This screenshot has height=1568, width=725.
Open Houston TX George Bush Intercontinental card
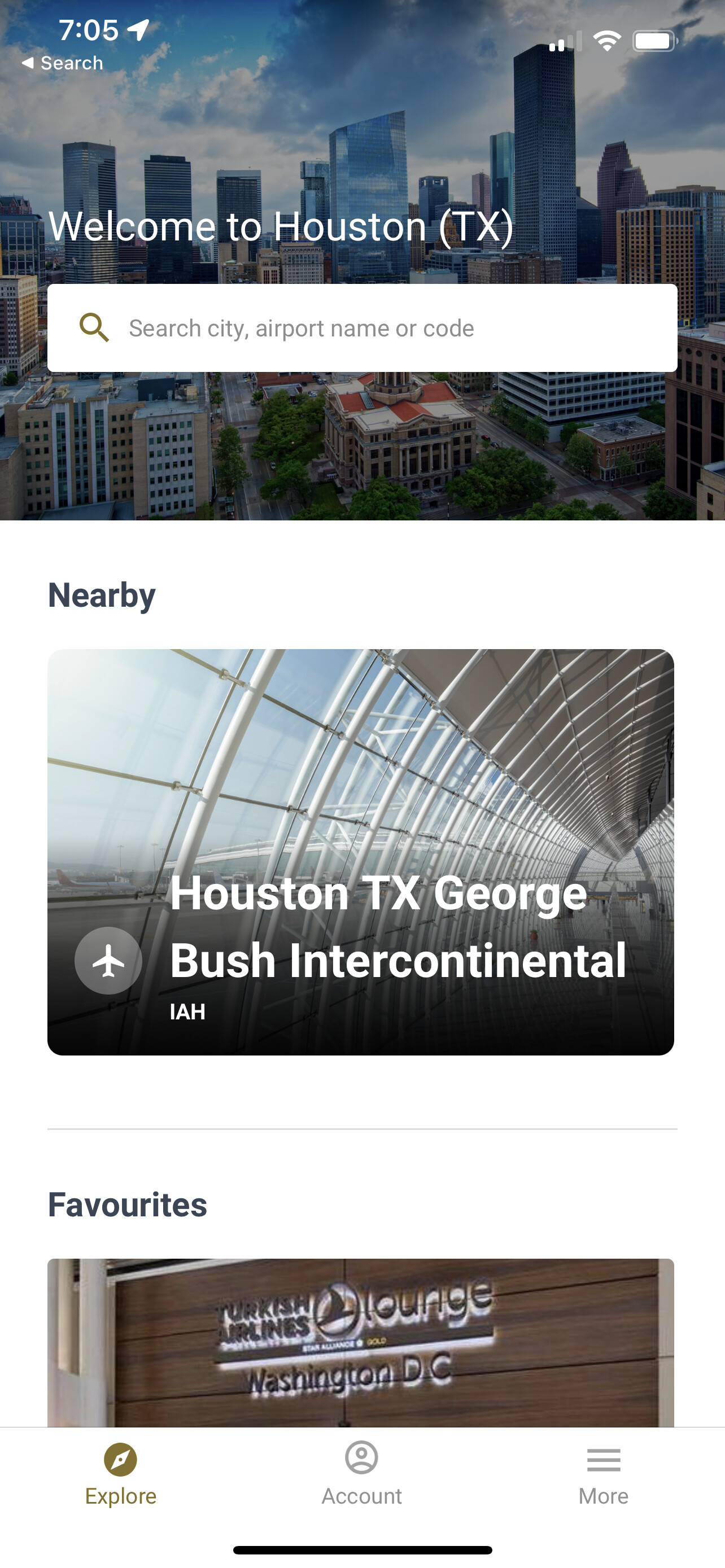tap(360, 852)
